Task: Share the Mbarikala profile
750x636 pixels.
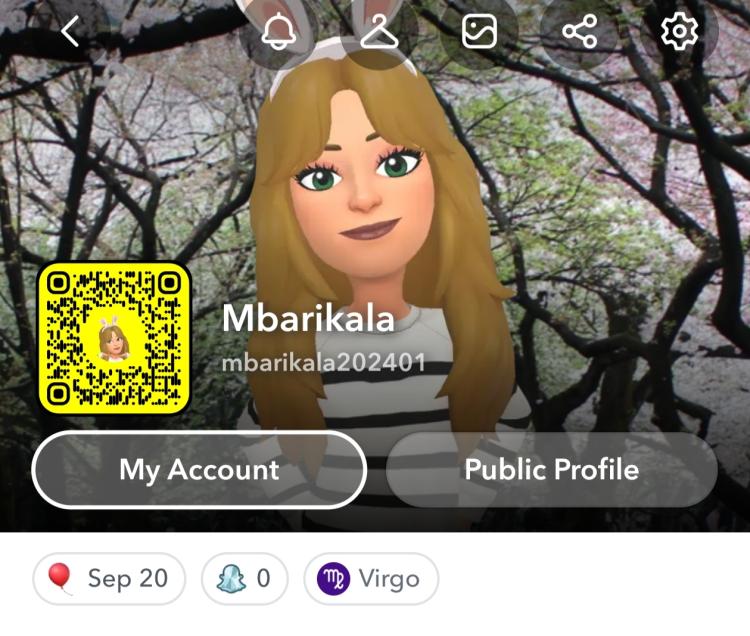Action: [x=579, y=33]
